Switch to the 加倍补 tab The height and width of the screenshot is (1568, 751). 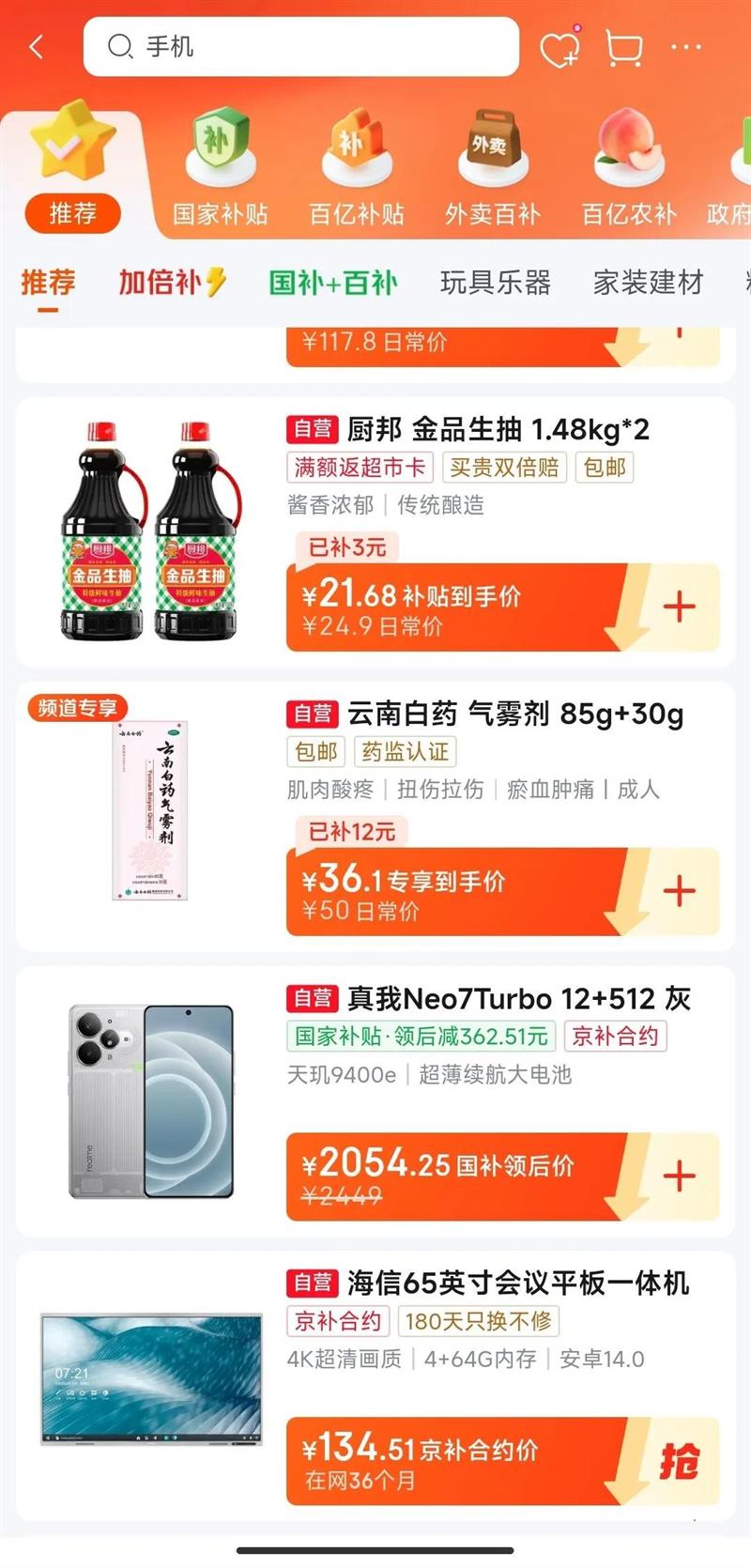(173, 282)
